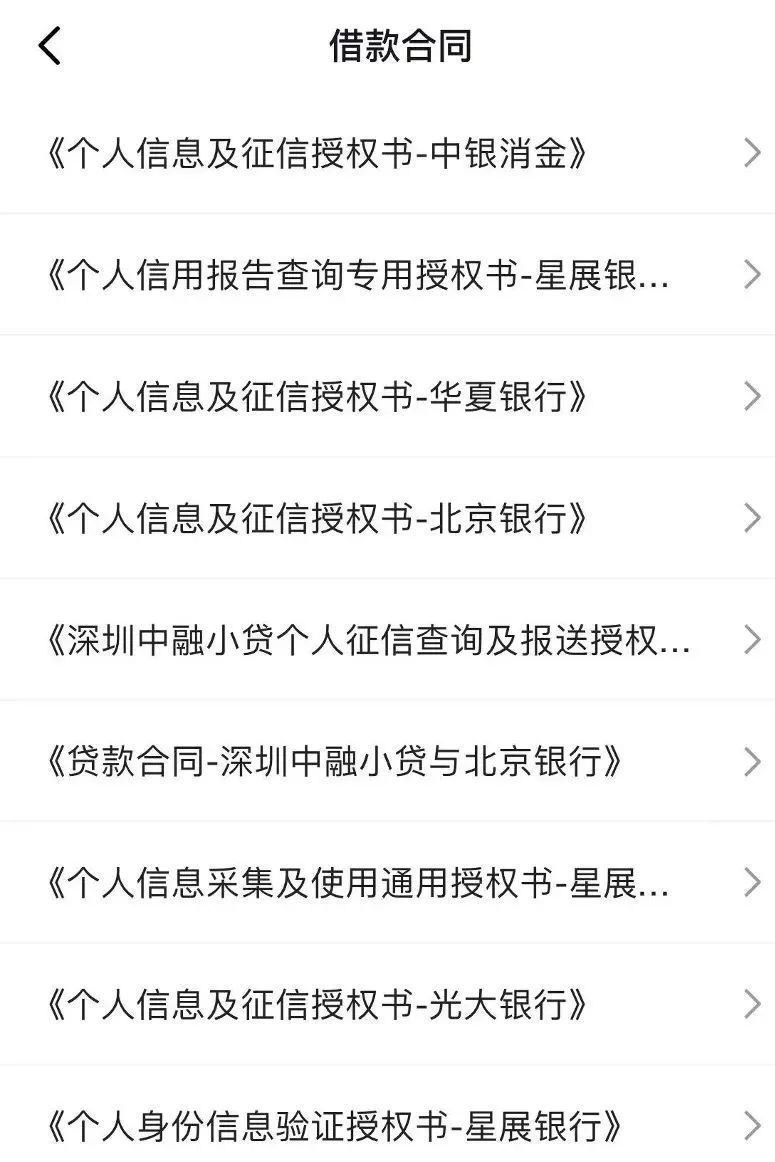This screenshot has height=1162, width=775.
Task: View 贷款合同-深圳中融小贷与北京银行
Action: click(x=334, y=762)
